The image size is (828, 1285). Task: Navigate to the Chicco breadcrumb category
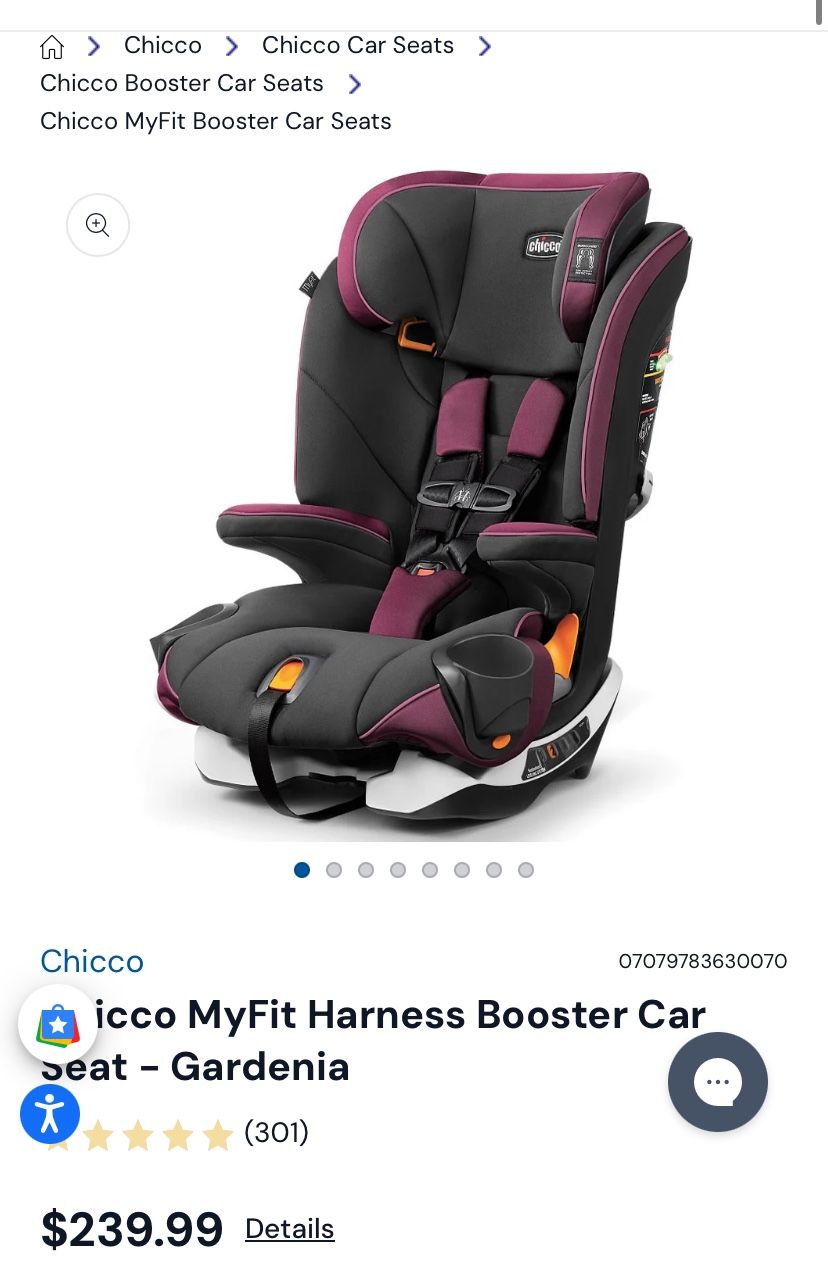[x=162, y=46]
